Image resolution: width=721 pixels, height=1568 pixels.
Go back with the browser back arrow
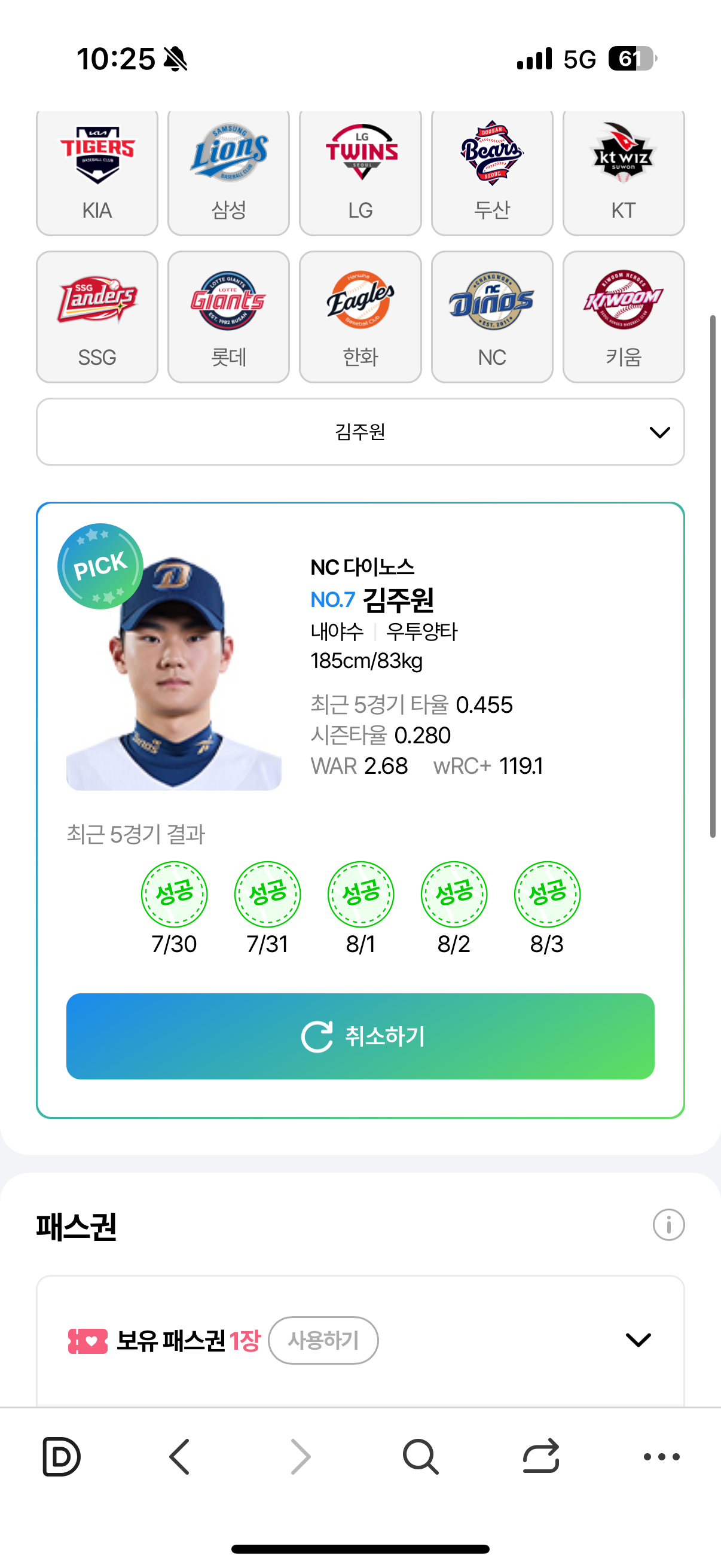180,1457
